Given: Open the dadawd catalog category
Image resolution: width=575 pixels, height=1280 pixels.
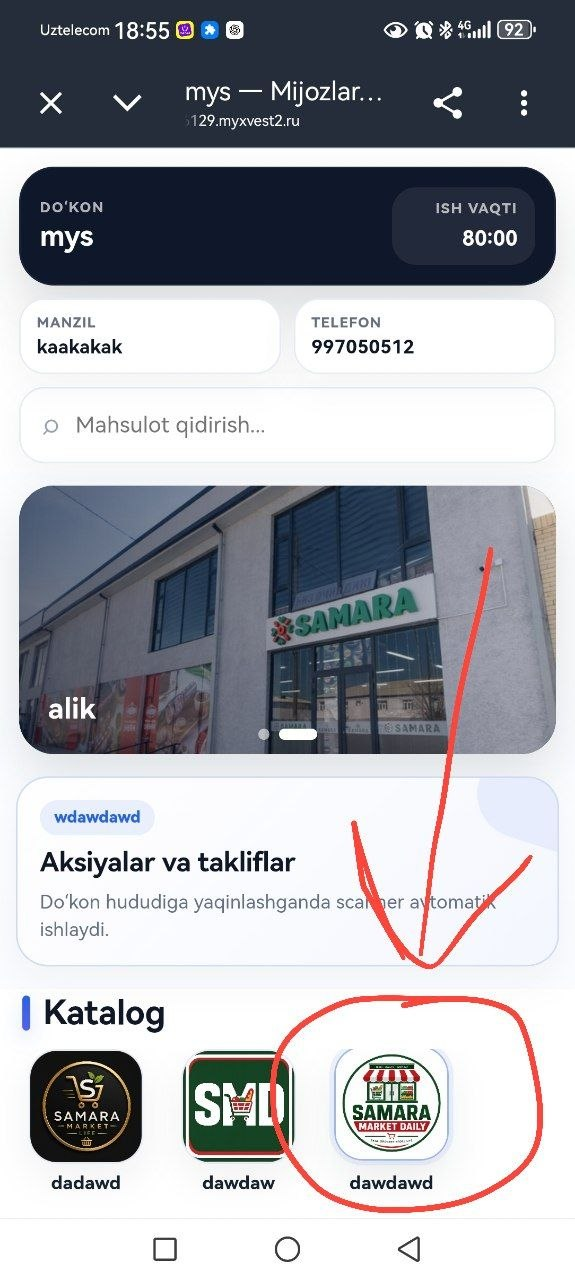Looking at the screenshot, I should [x=86, y=1120].
